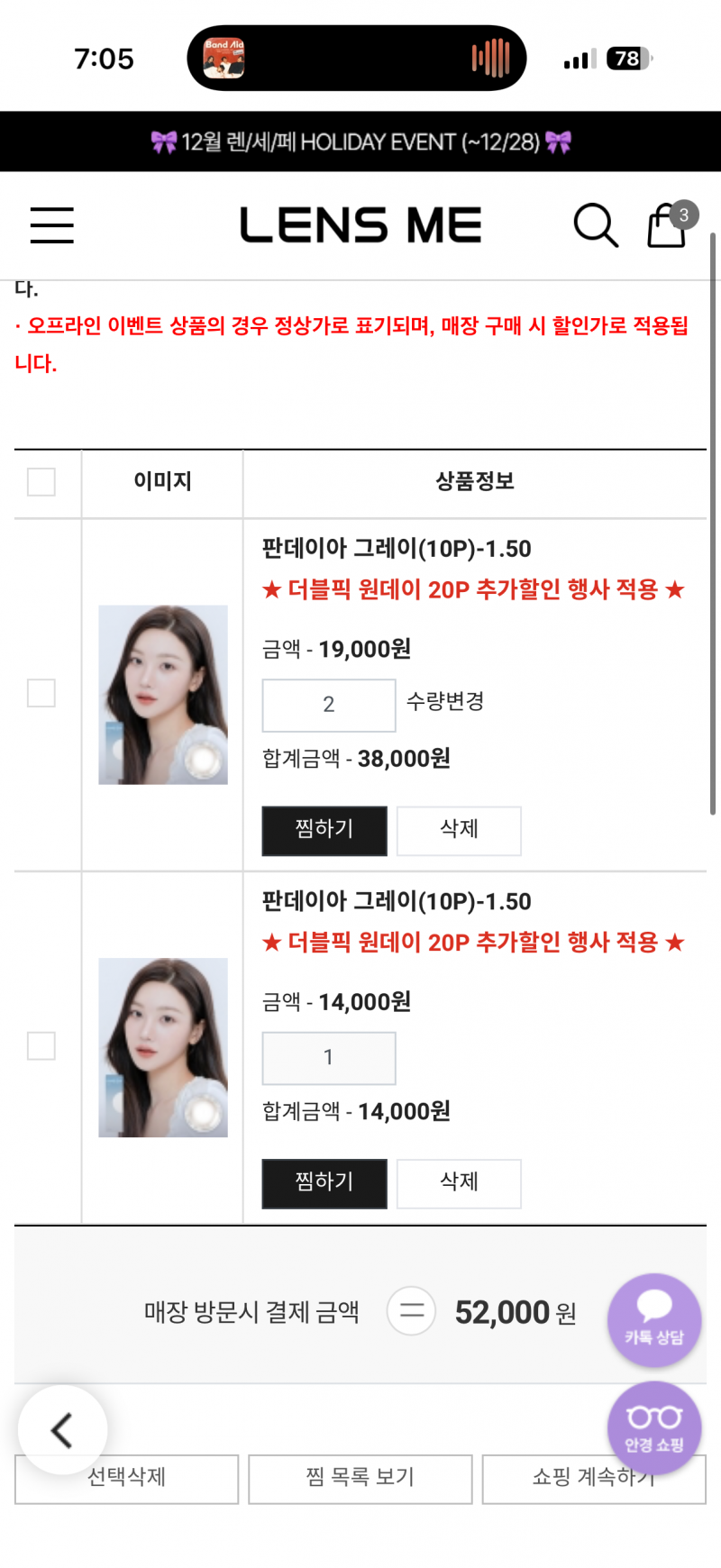Check the first 판데이아 그레이 item checkbox
The width and height of the screenshot is (721, 1568).
[x=40, y=694]
